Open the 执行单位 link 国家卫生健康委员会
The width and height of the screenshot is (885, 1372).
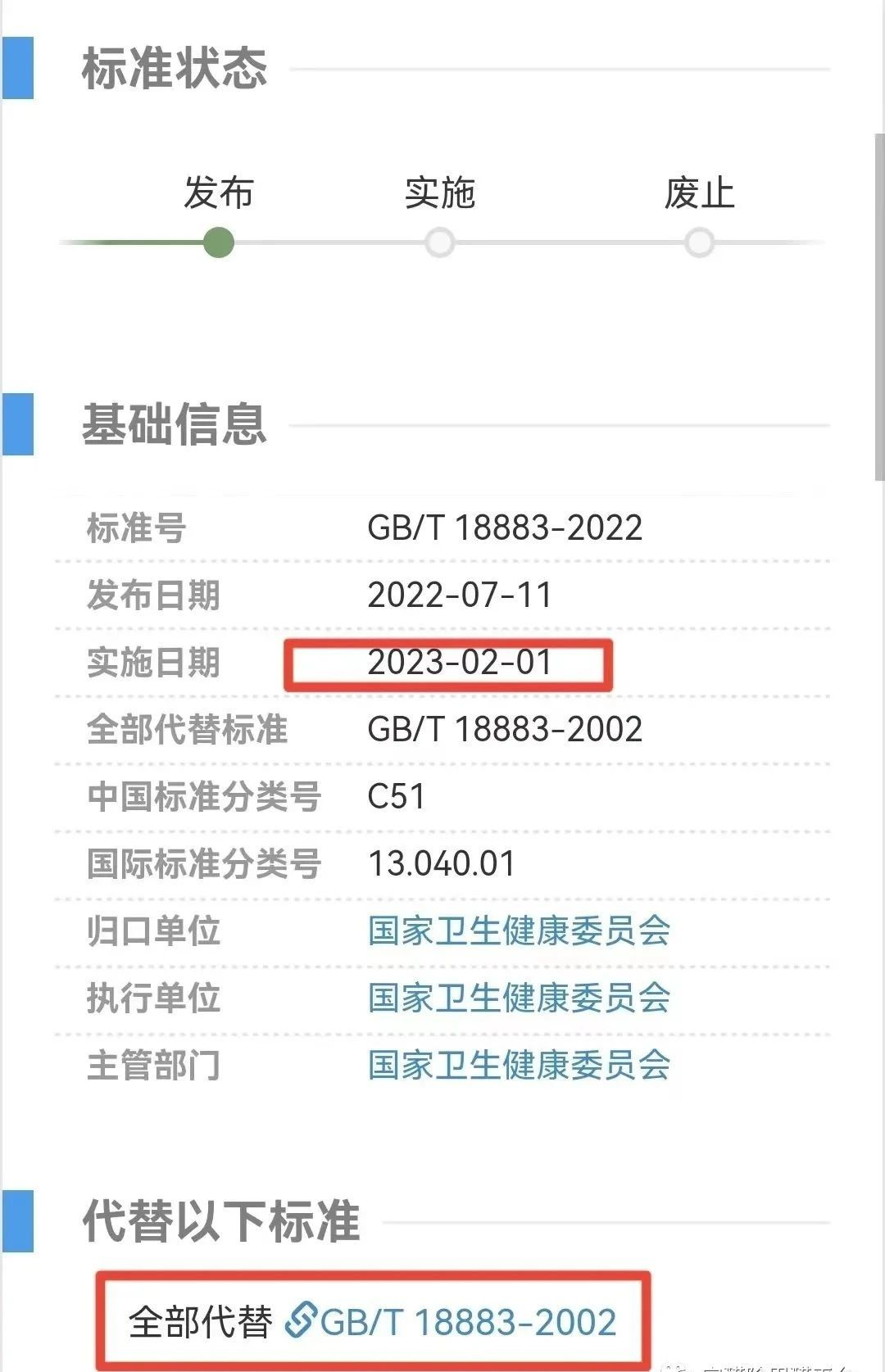519,998
